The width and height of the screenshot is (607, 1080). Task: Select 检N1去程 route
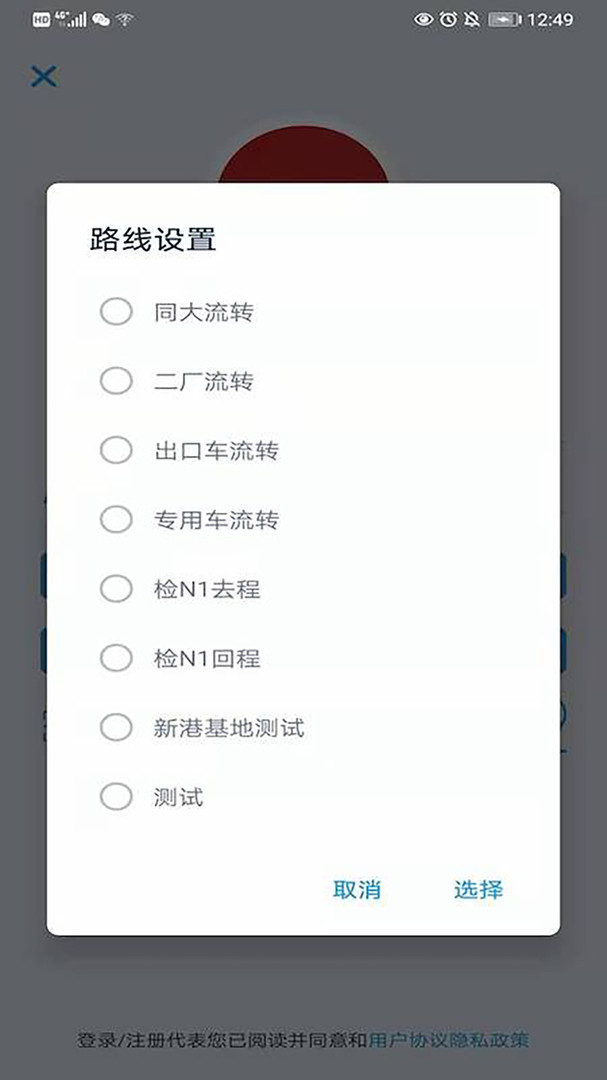(x=116, y=589)
